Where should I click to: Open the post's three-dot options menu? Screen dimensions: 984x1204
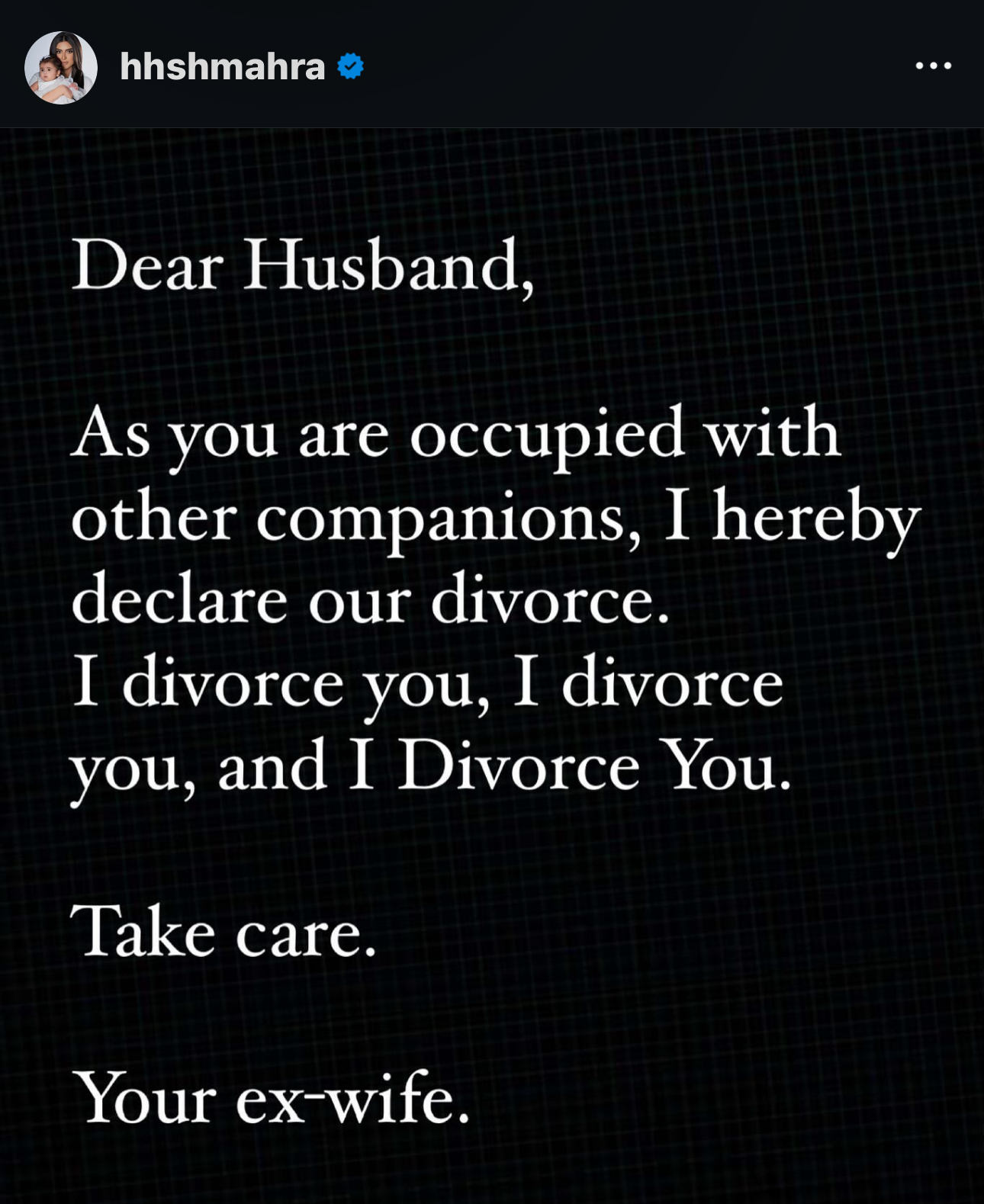click(933, 66)
